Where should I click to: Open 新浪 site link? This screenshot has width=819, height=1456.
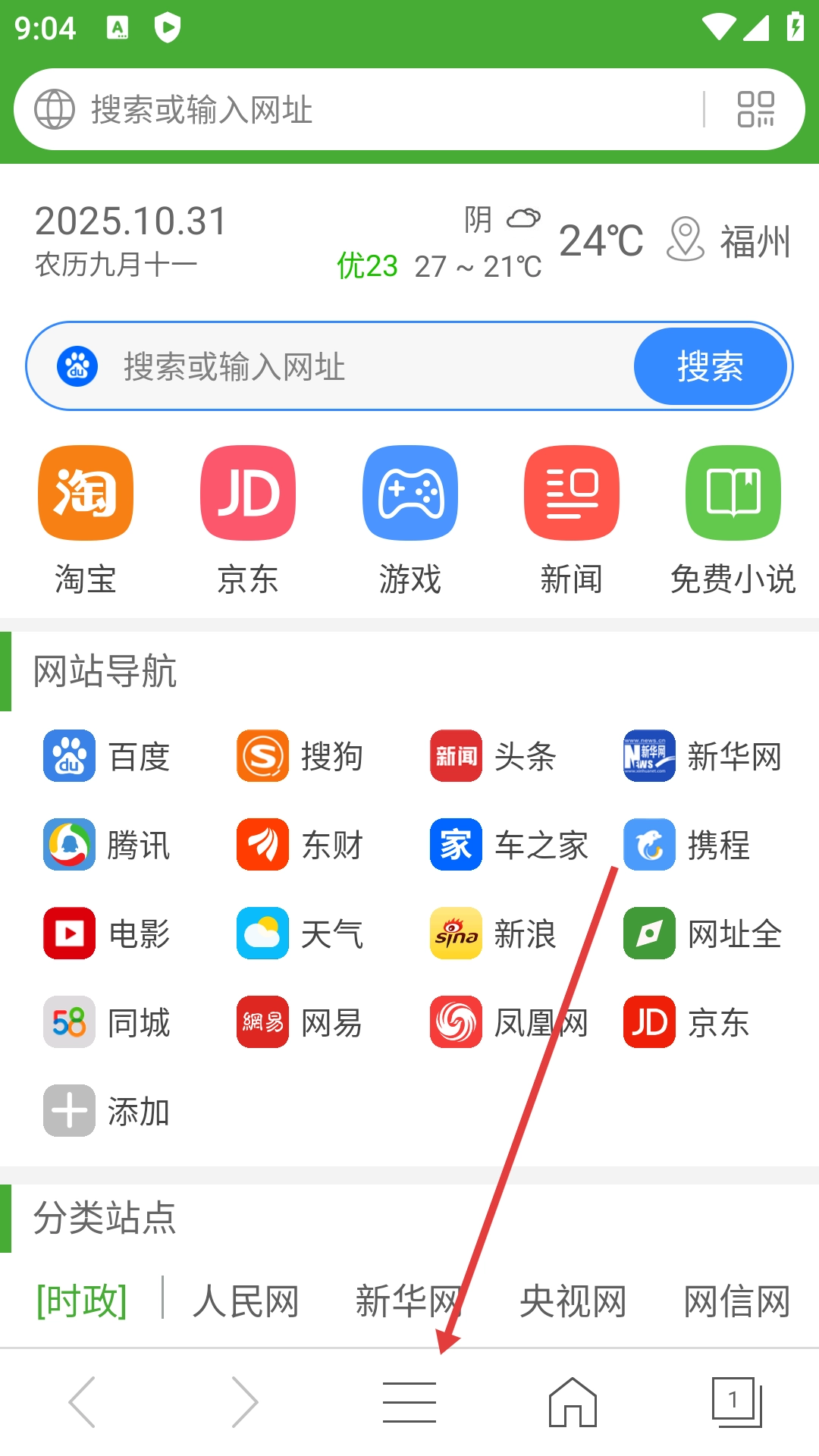493,934
